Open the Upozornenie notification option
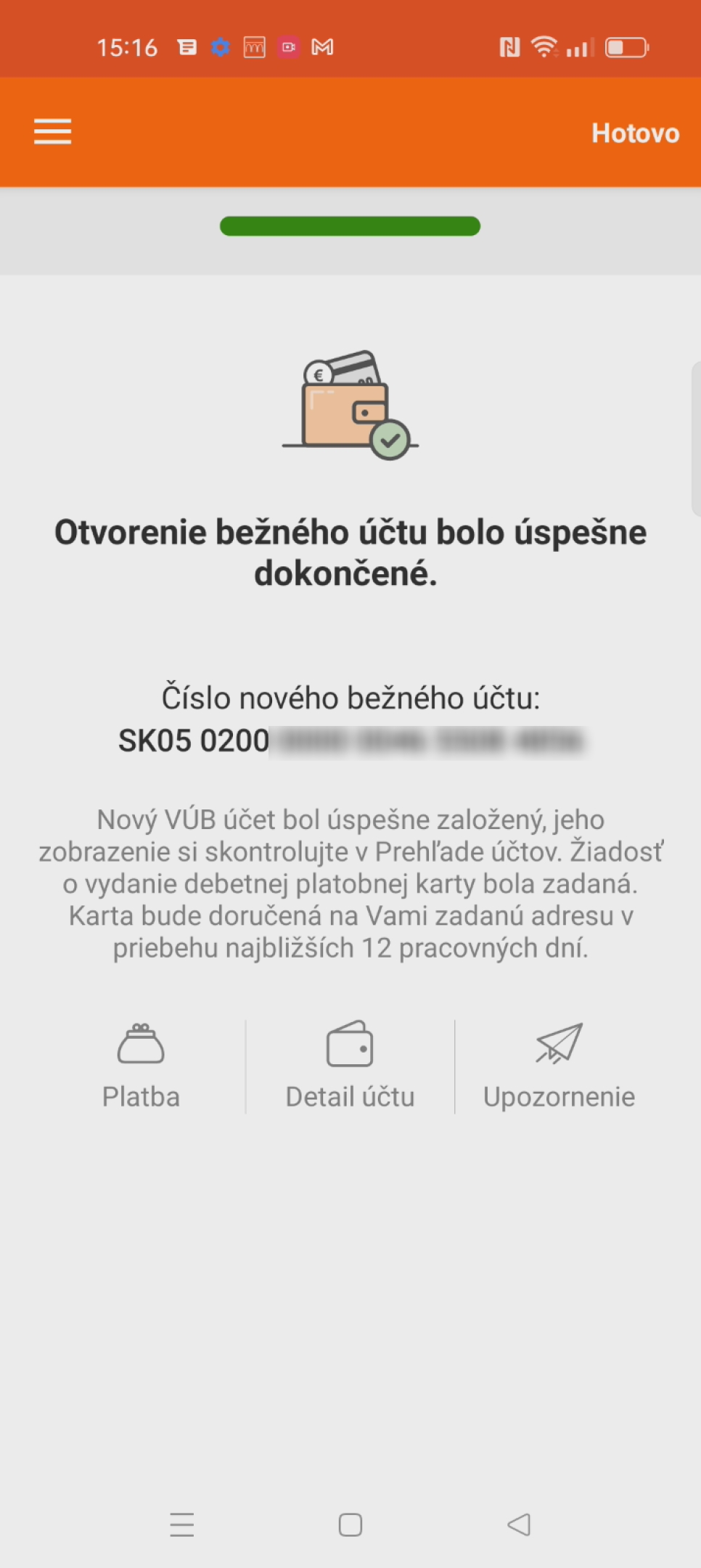This screenshot has height=1568, width=701. 559,1065
